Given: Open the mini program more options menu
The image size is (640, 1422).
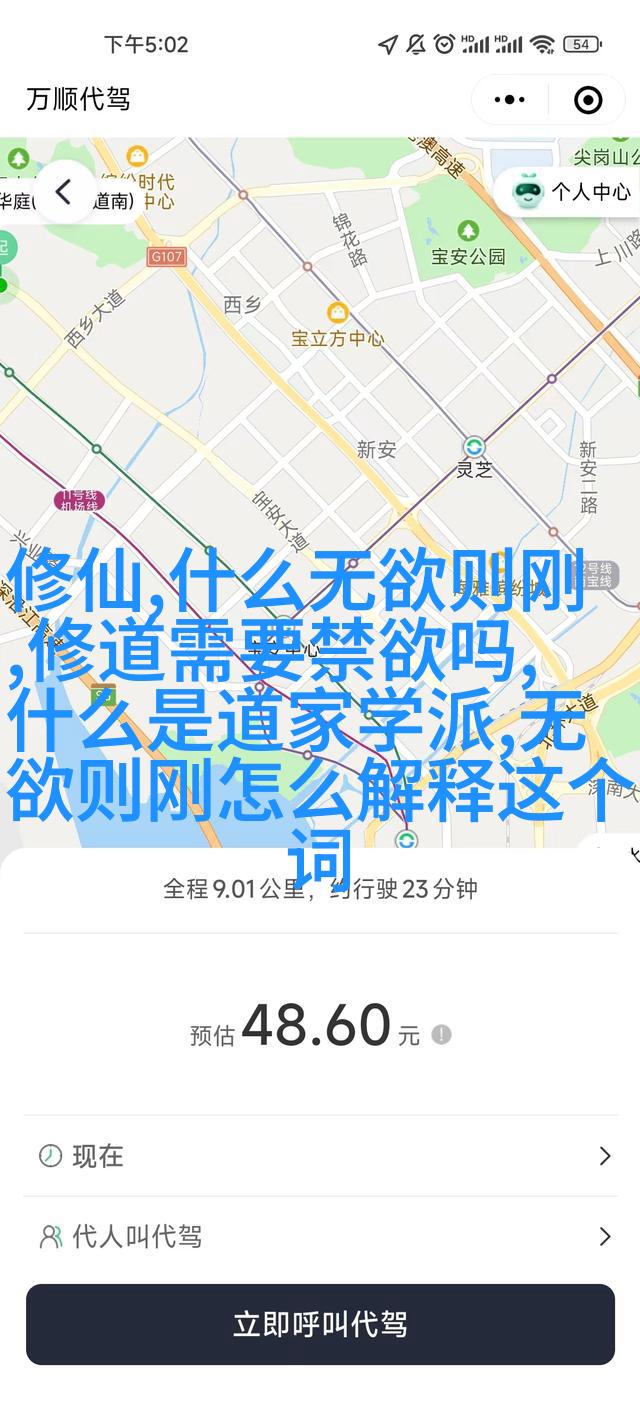Looking at the screenshot, I should (510, 99).
